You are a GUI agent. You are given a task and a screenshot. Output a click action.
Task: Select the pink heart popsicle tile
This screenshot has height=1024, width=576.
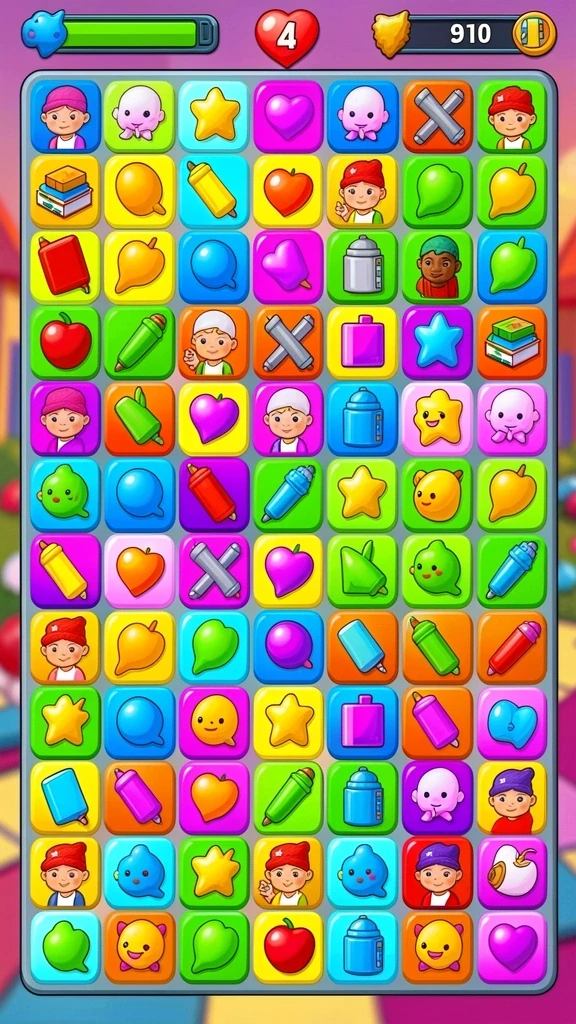(x=288, y=266)
